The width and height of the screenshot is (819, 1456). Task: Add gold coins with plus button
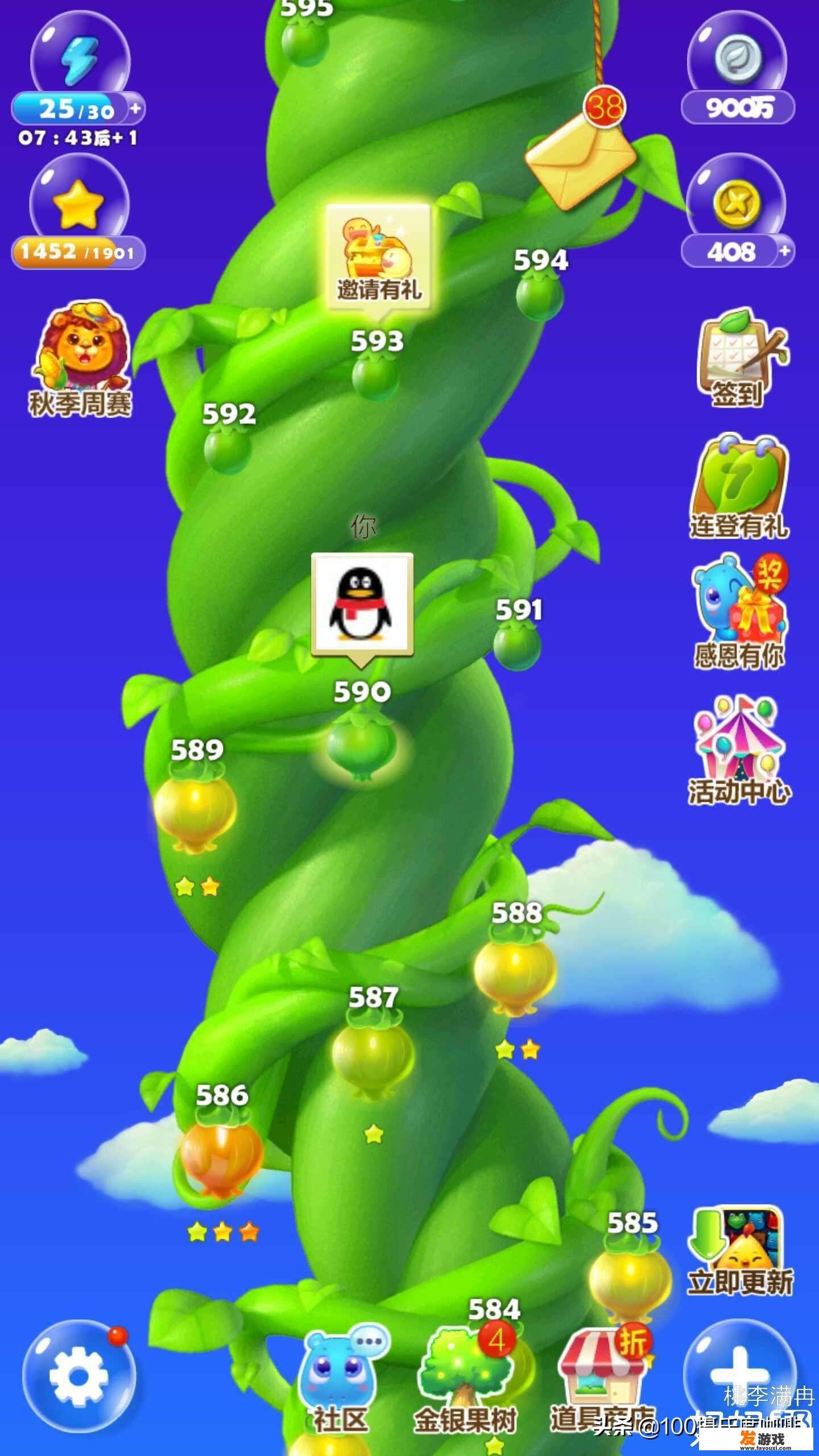pos(784,251)
